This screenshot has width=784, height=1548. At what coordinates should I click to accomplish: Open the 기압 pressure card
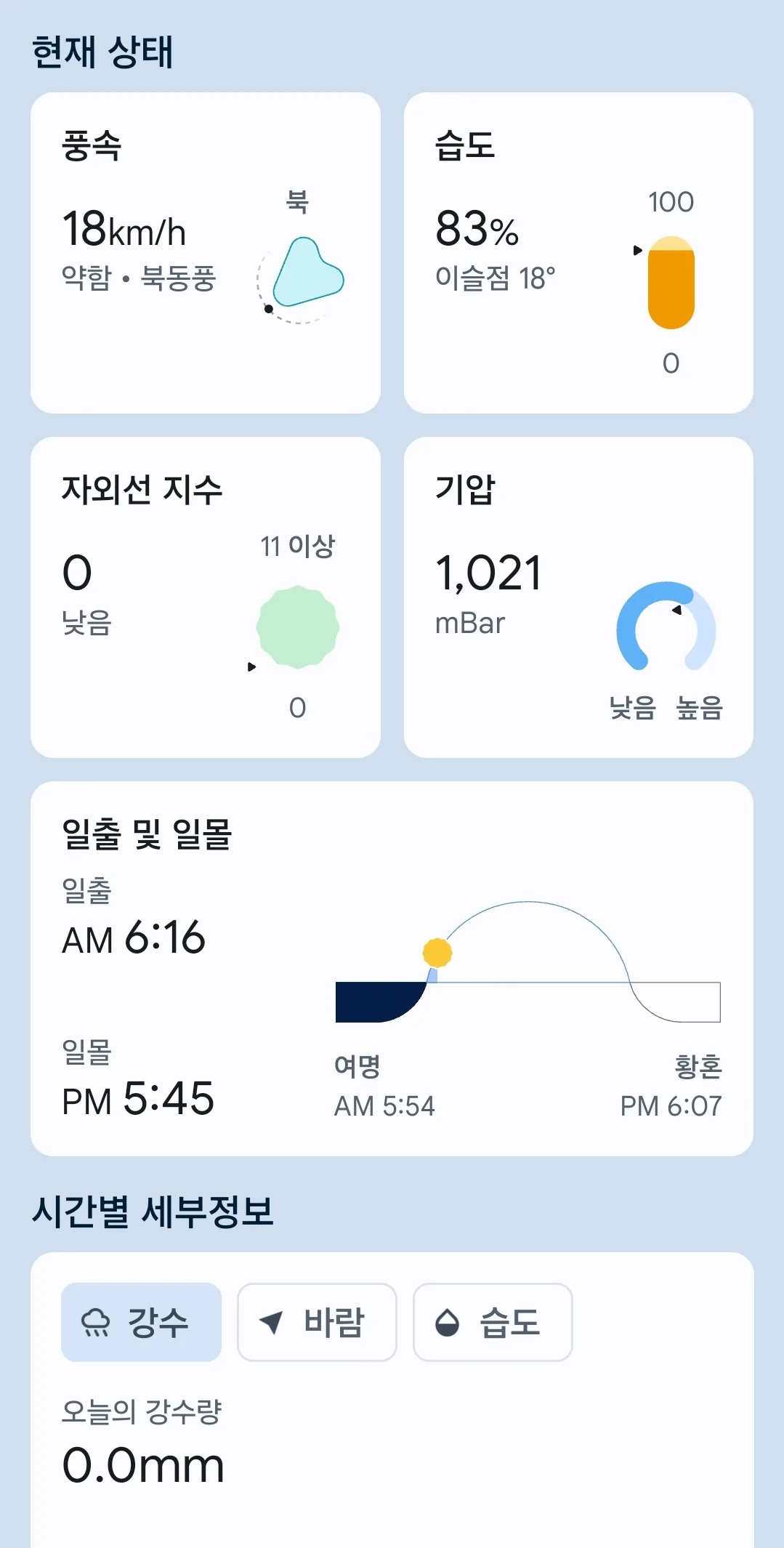pyautogui.click(x=578, y=597)
